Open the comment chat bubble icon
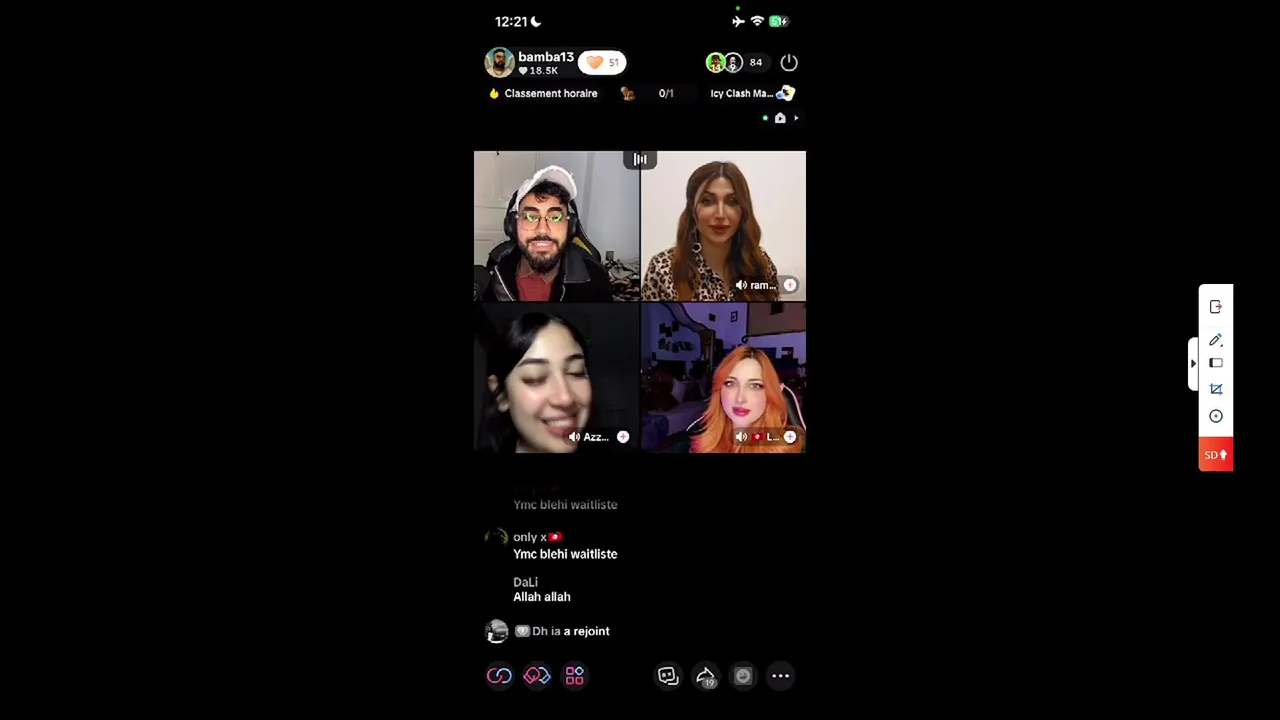The height and width of the screenshot is (720, 1280). (668, 676)
